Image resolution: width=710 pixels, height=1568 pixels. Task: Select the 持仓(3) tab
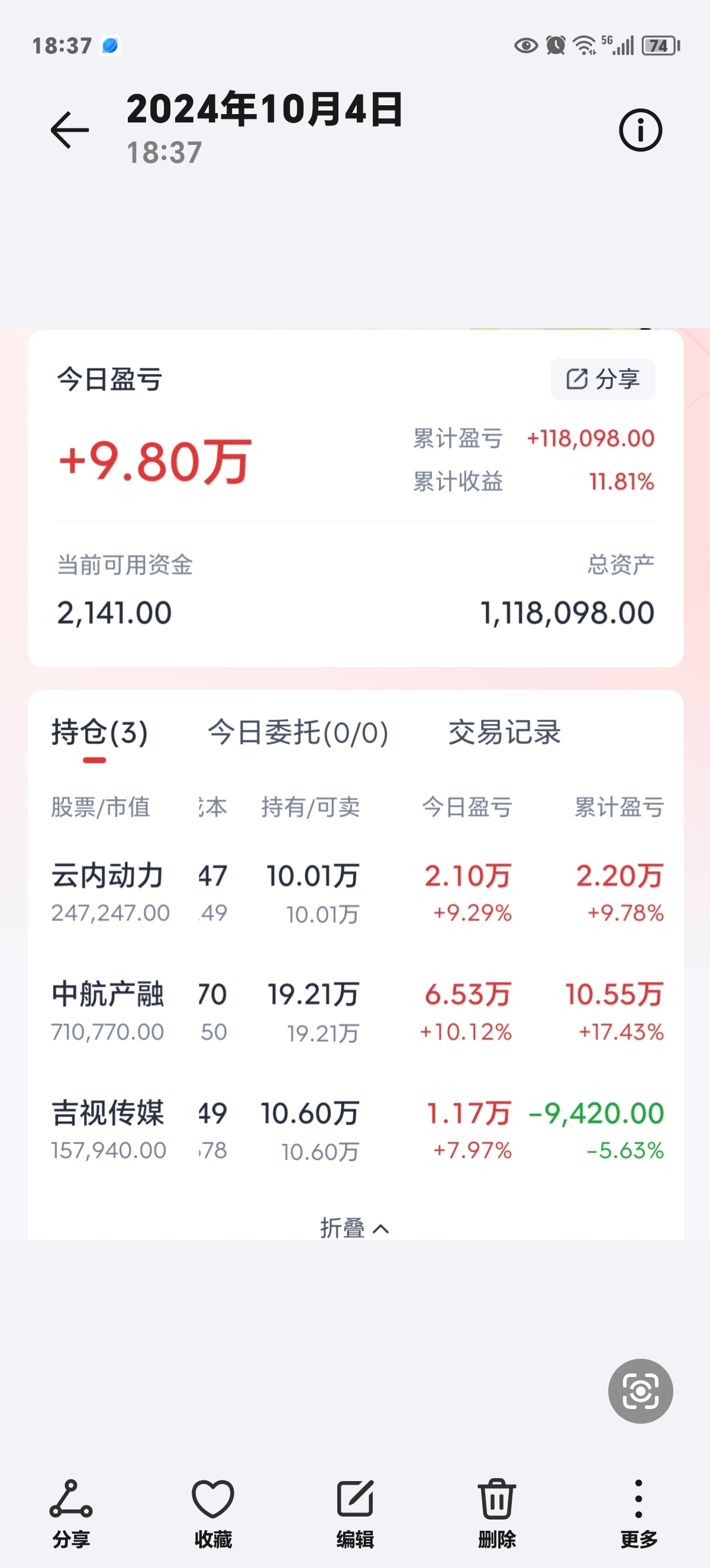click(99, 734)
